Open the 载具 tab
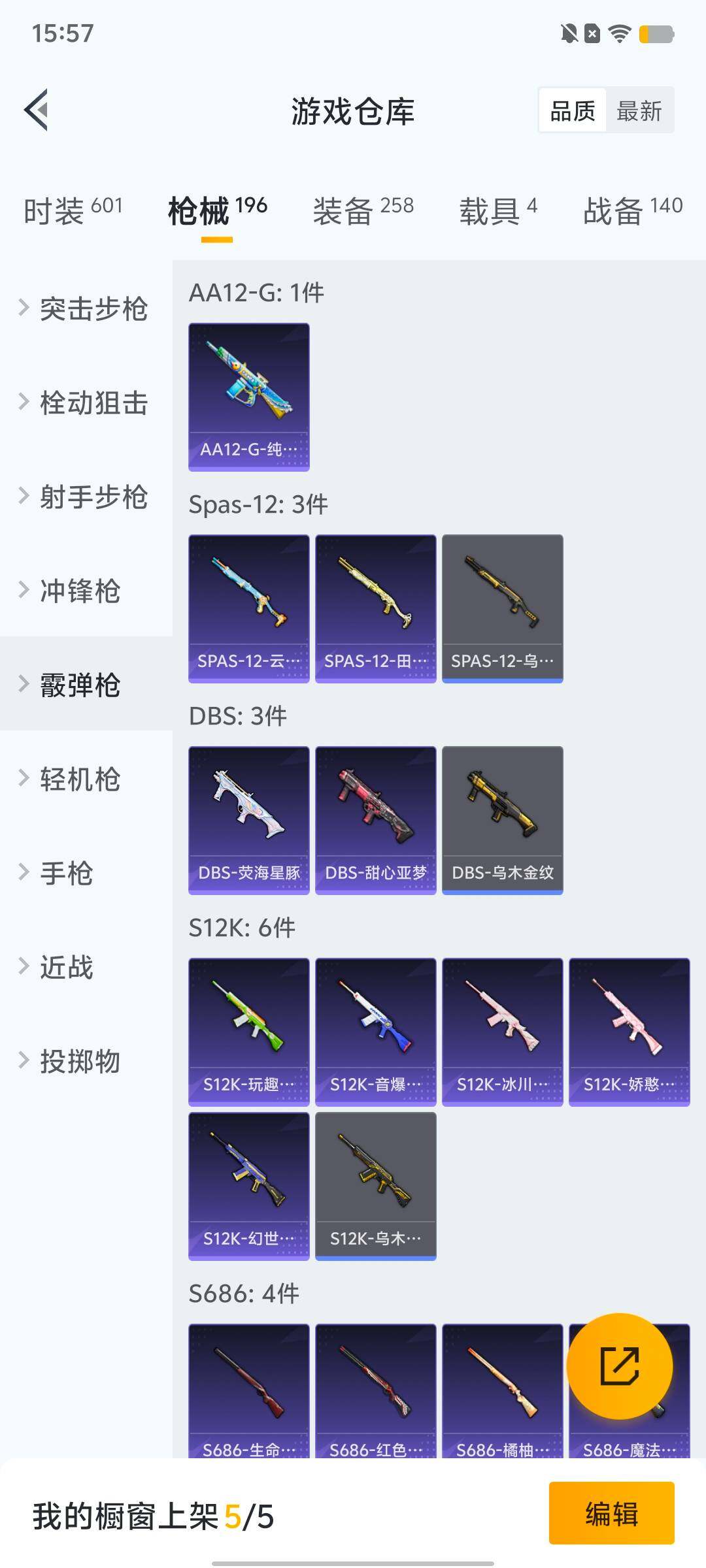Image resolution: width=706 pixels, height=1568 pixels. coord(498,210)
